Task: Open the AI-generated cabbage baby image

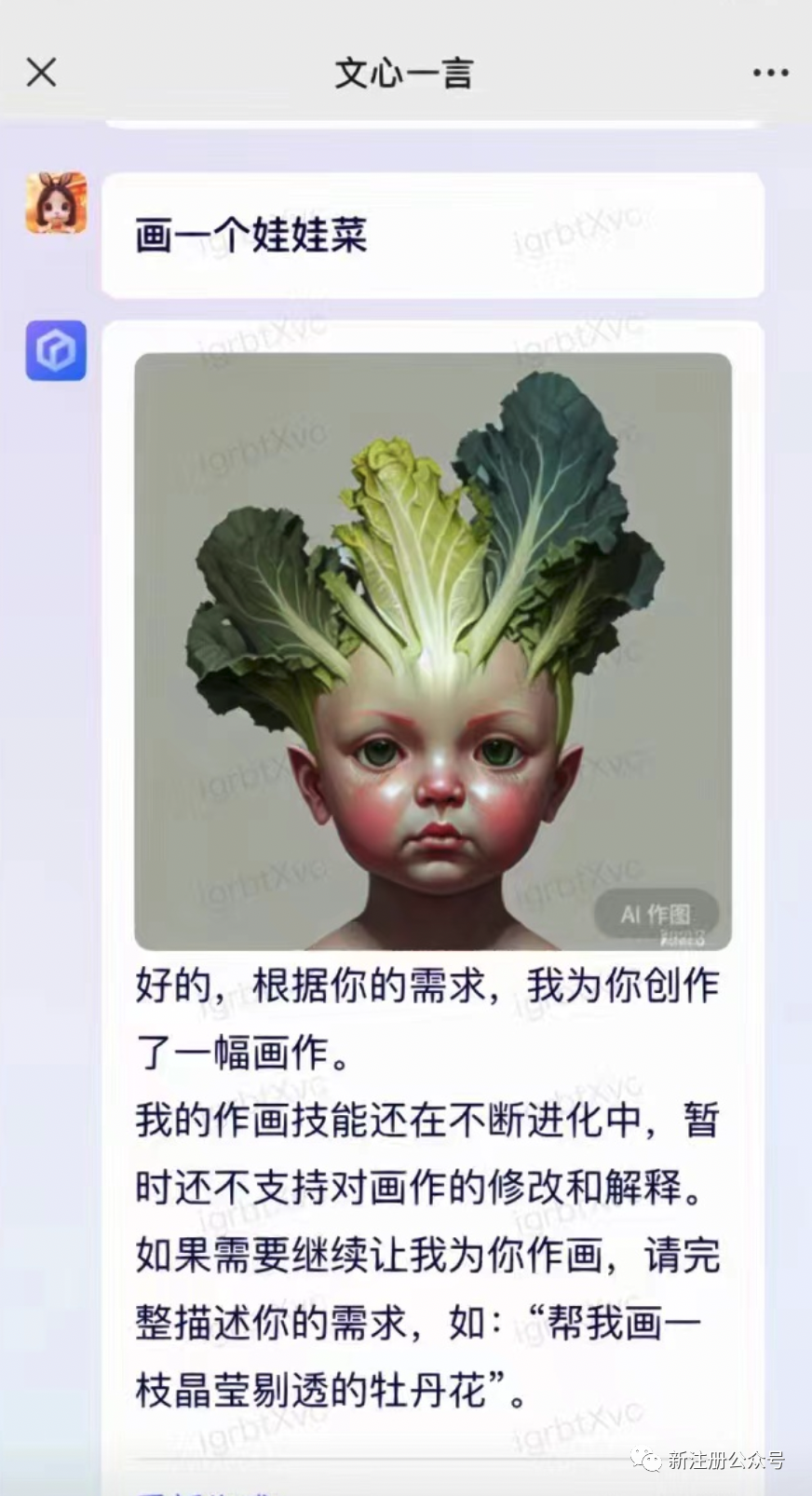Action: click(433, 651)
